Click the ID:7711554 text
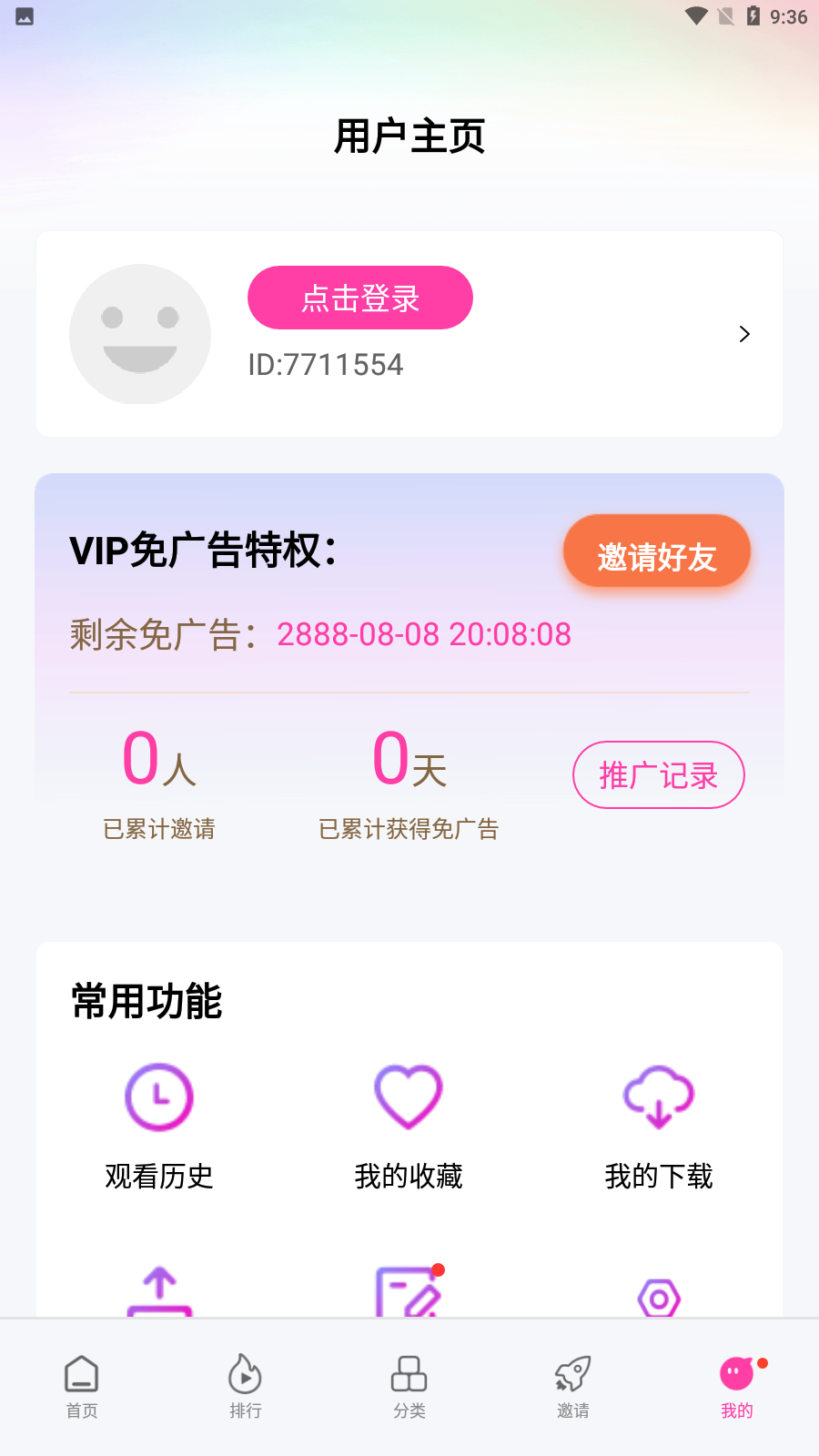This screenshot has height=1456, width=819. coord(327,364)
